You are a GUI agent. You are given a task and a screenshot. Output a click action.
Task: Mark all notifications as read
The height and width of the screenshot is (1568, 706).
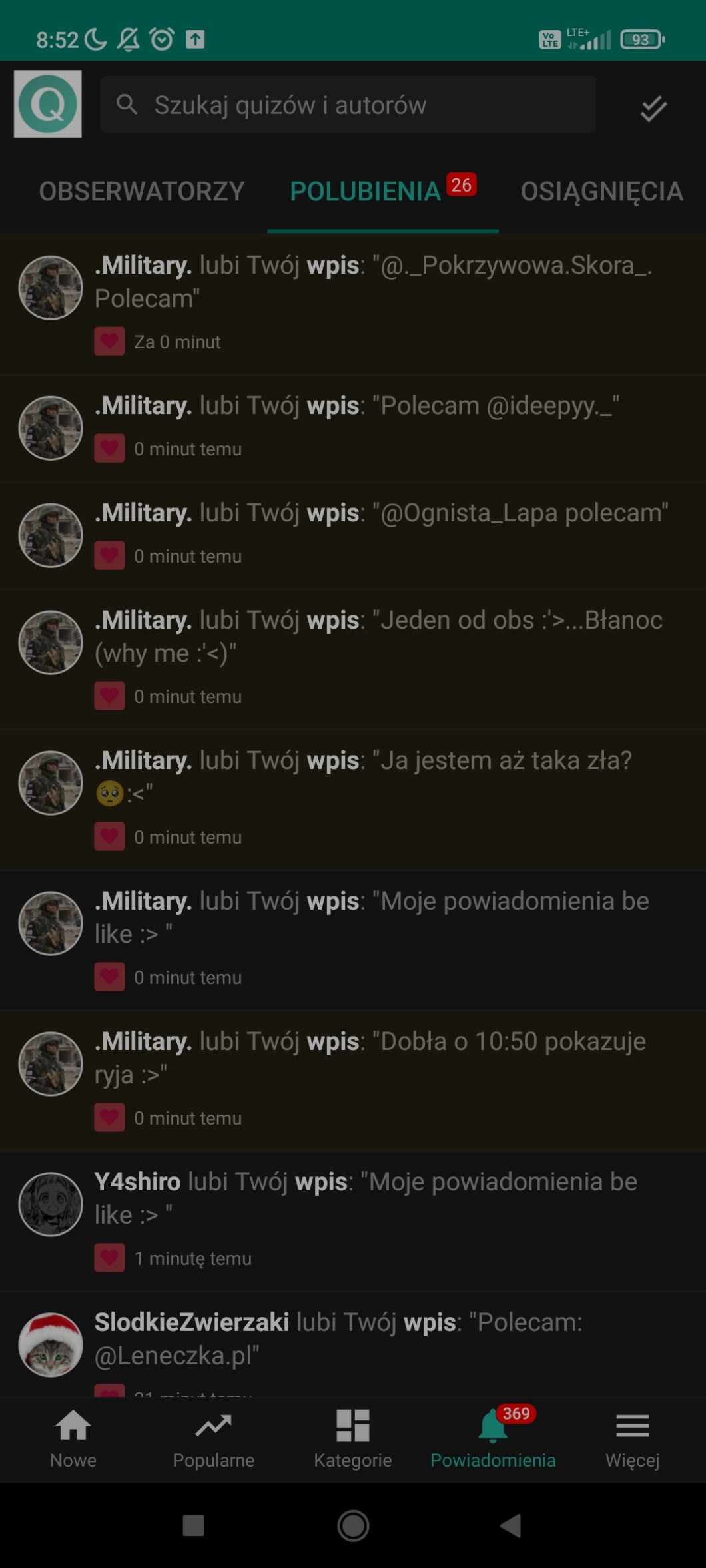[x=653, y=108]
